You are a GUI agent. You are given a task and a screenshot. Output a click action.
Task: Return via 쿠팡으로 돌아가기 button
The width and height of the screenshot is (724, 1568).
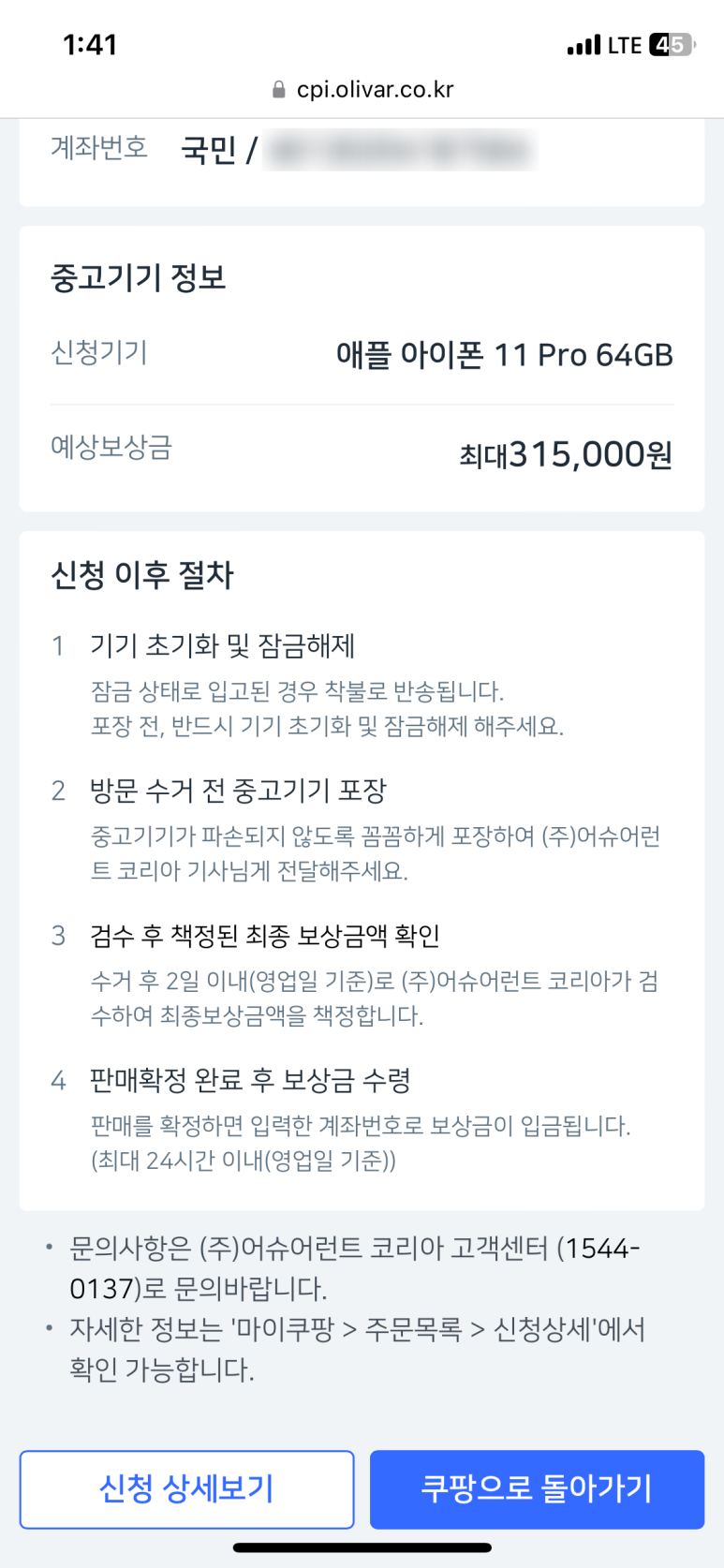(x=537, y=1489)
